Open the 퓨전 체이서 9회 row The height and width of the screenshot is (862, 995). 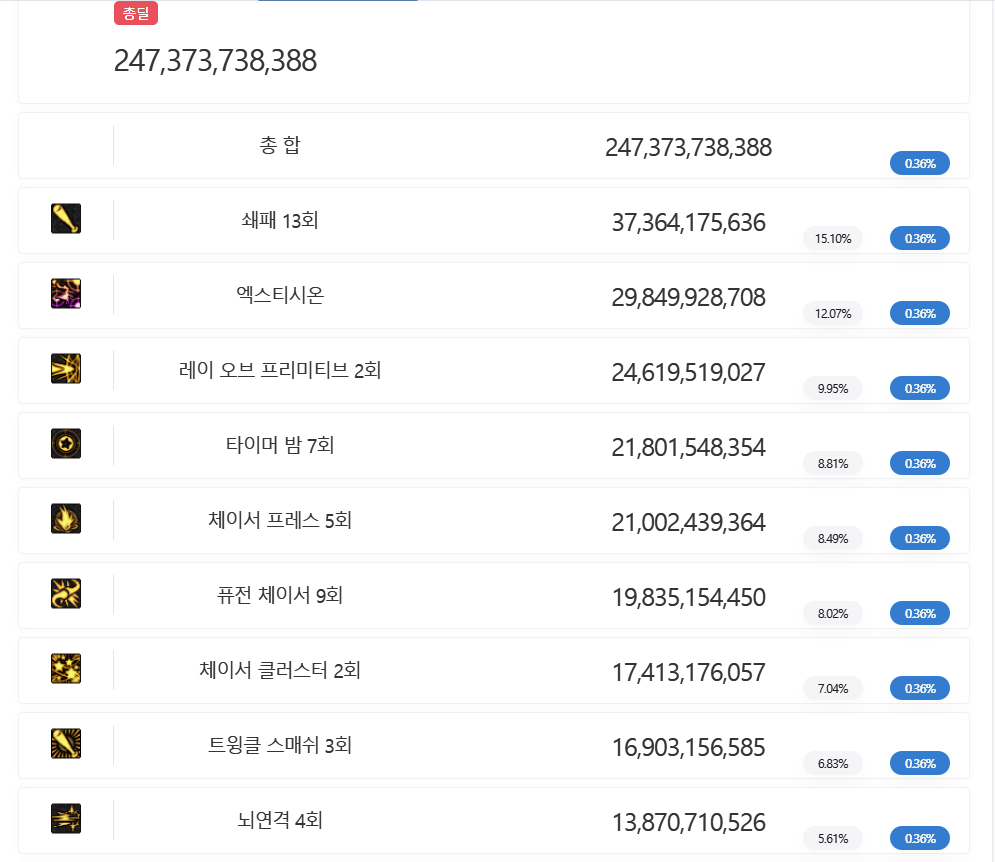[x=279, y=596]
